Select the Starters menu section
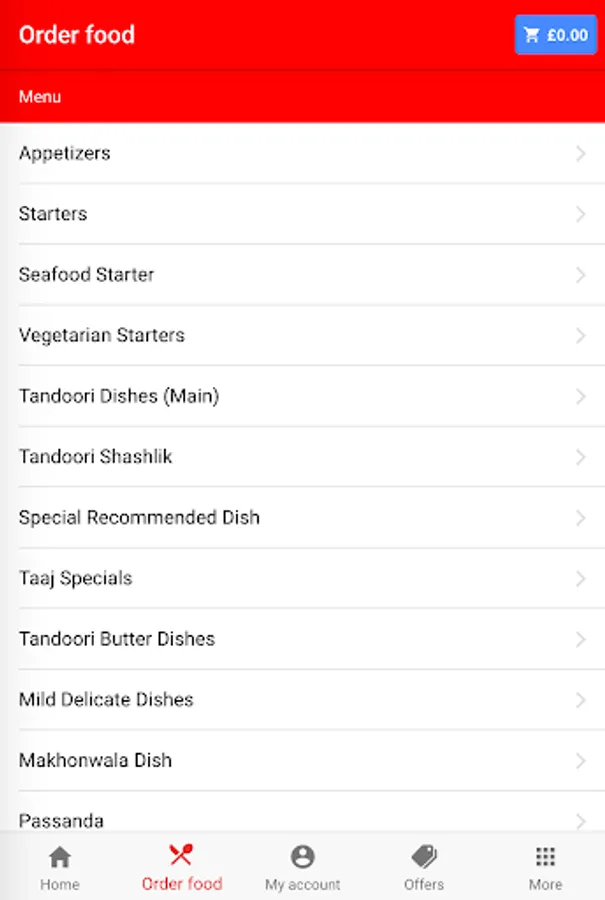This screenshot has width=605, height=900. click(x=302, y=214)
